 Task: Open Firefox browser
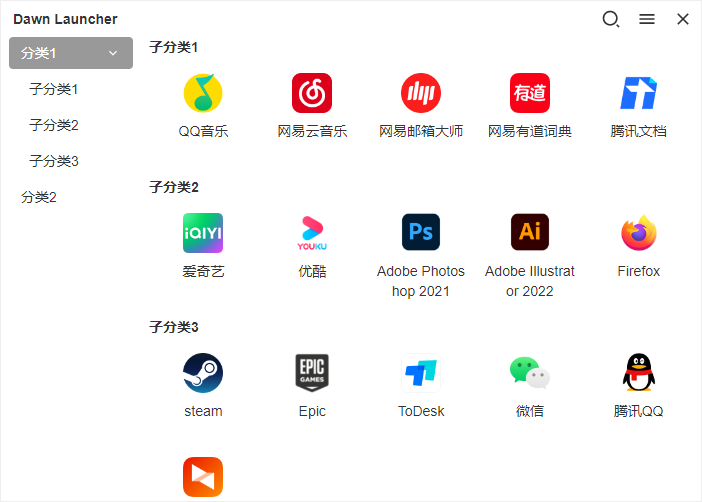point(638,234)
